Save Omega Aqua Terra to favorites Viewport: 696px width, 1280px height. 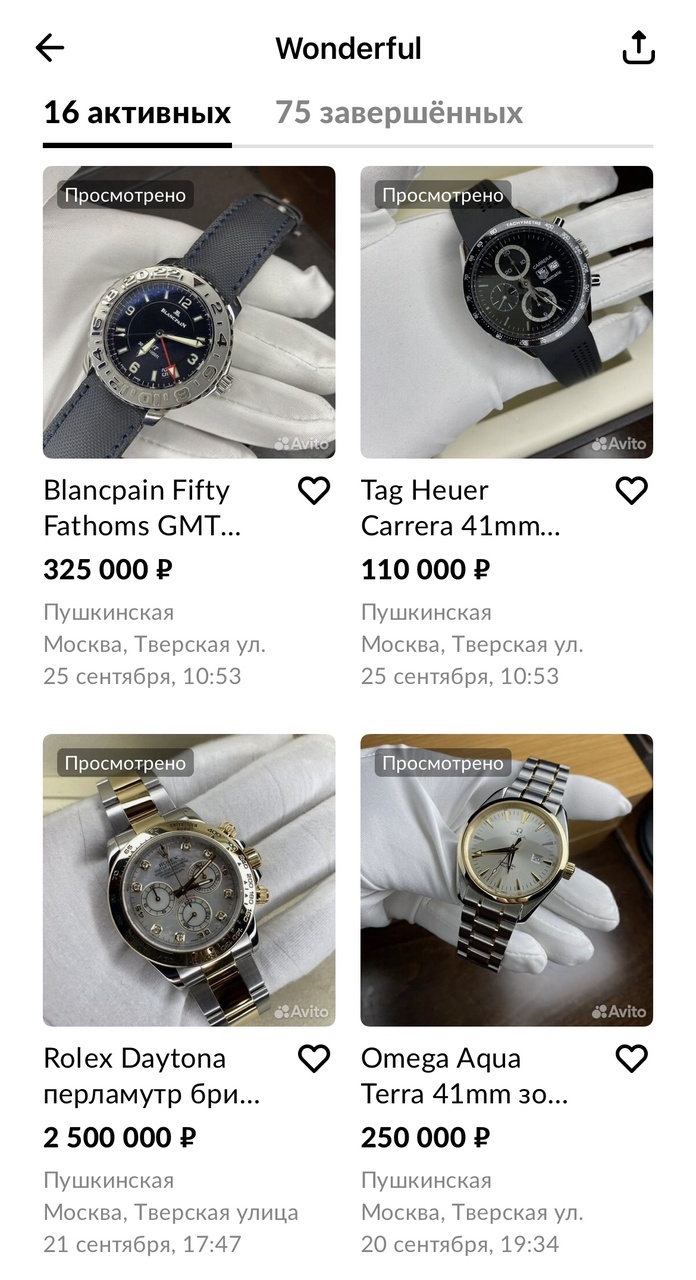tap(631, 1058)
